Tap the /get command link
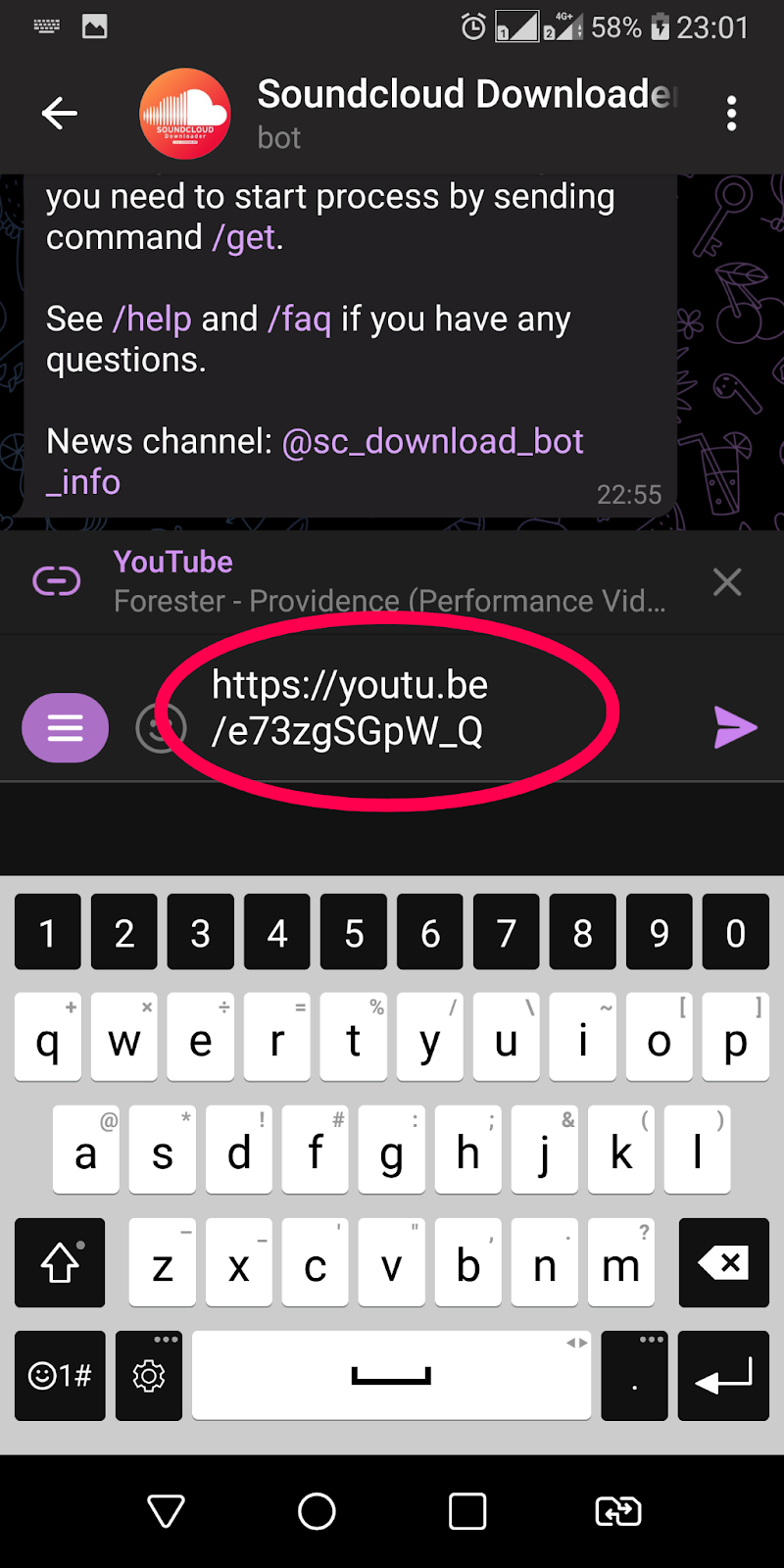Screen dimensions: 784x1568 (244, 238)
